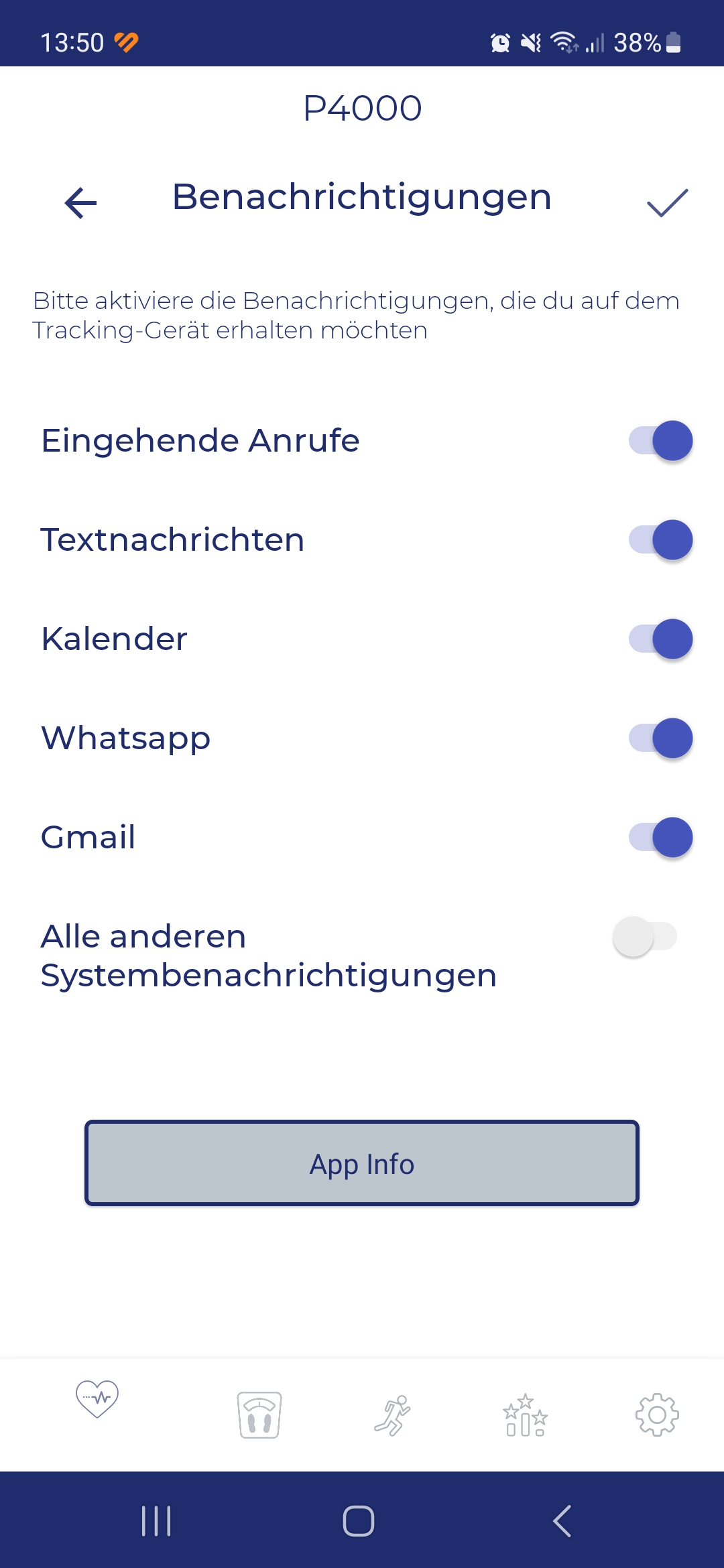Toggle the Kalender notification switch

click(x=660, y=639)
